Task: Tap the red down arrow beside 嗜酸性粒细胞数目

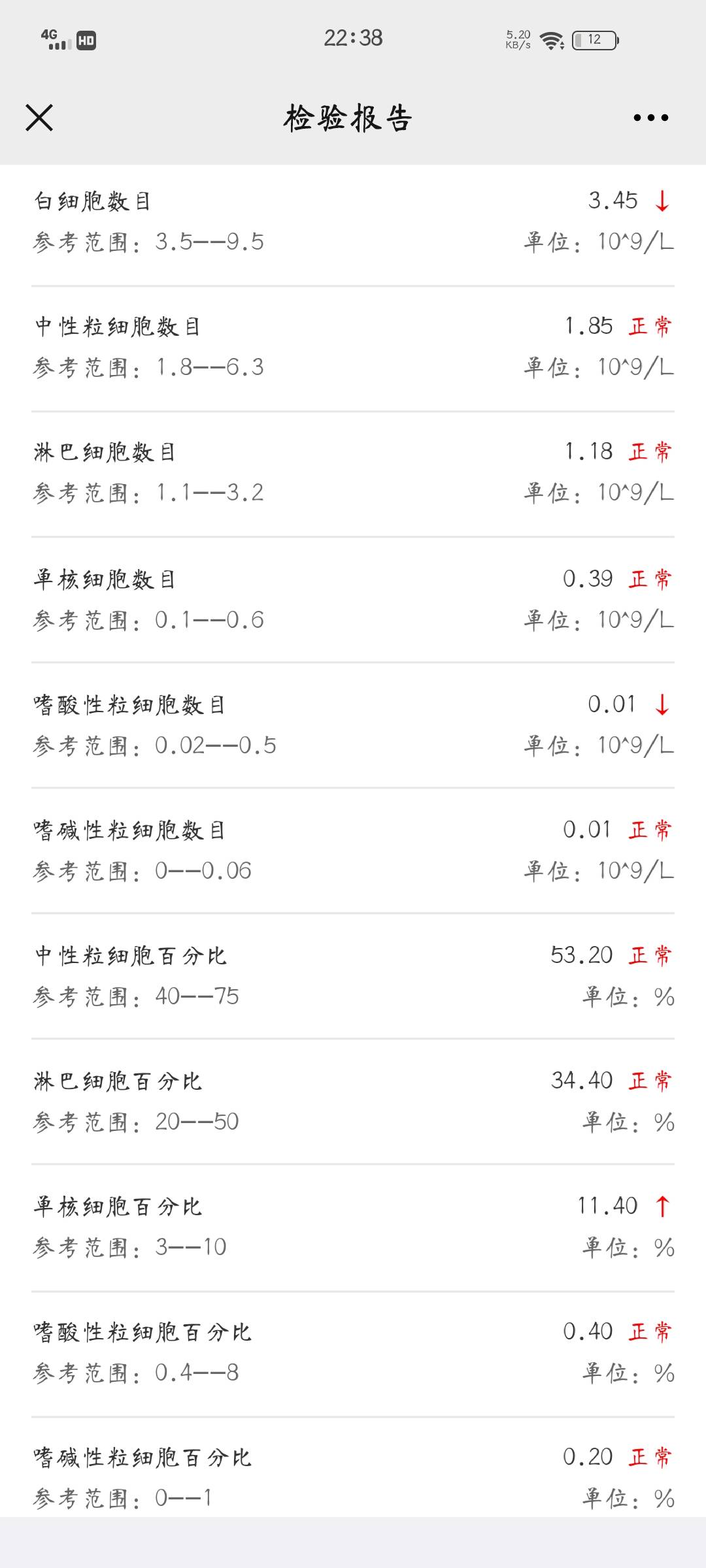Action: tap(662, 704)
